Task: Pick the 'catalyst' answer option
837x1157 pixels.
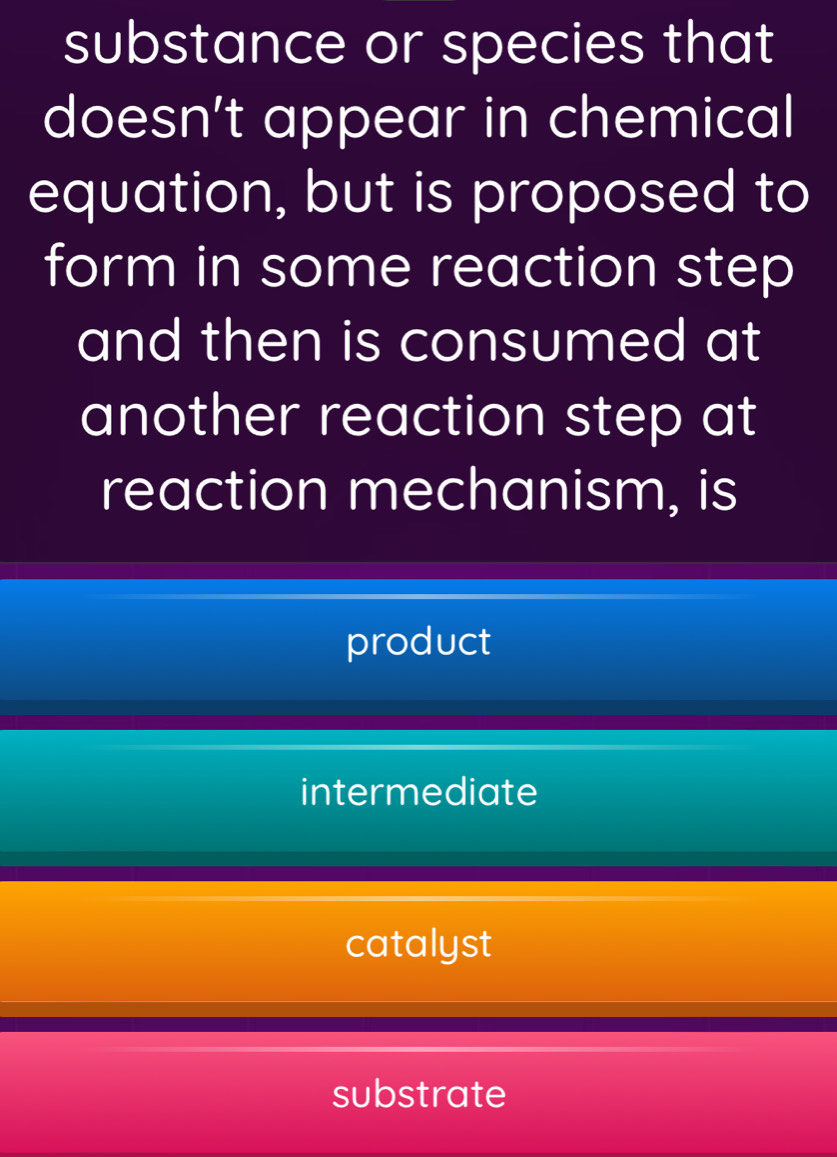Action: click(x=418, y=943)
